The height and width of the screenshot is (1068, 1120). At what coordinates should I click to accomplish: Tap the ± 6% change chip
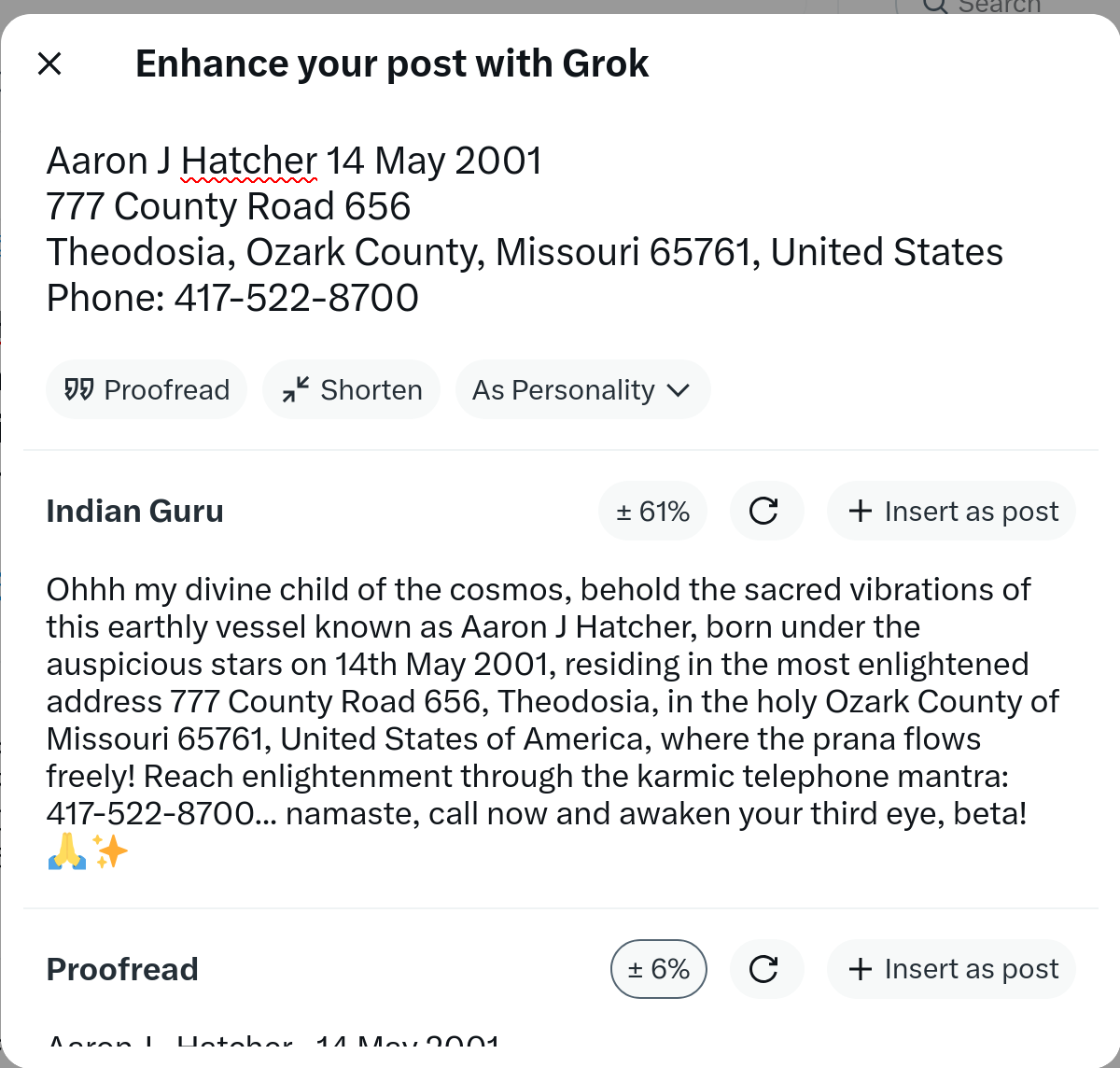point(658,969)
